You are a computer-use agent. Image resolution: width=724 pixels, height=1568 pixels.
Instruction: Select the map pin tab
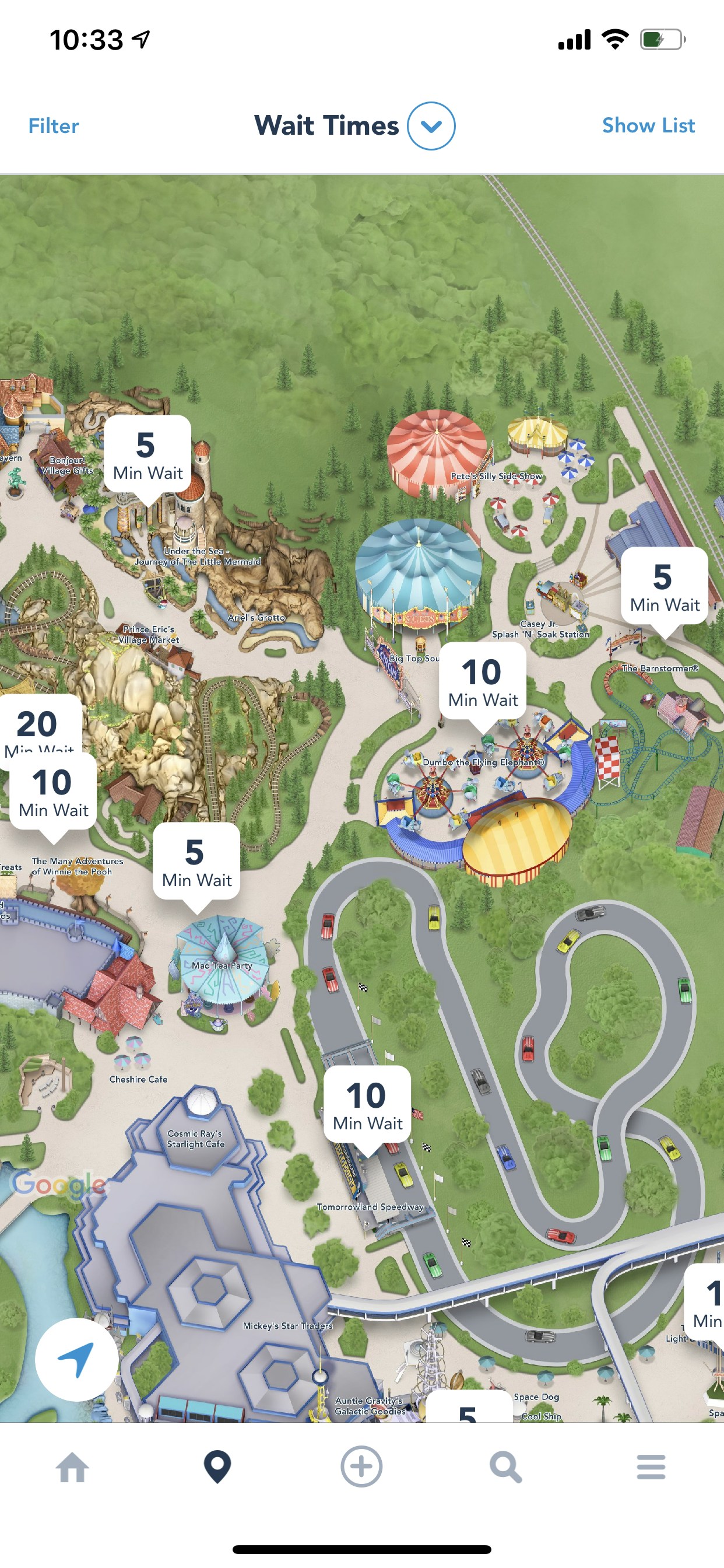coord(217,1466)
